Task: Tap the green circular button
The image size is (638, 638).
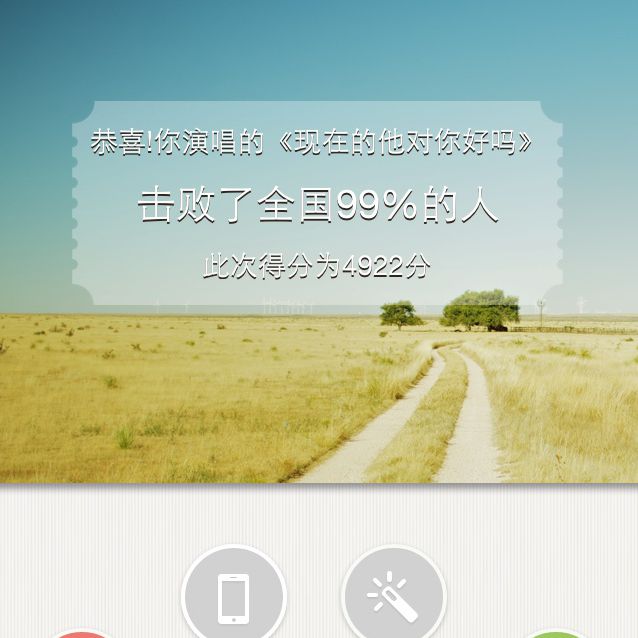Action: (554, 634)
